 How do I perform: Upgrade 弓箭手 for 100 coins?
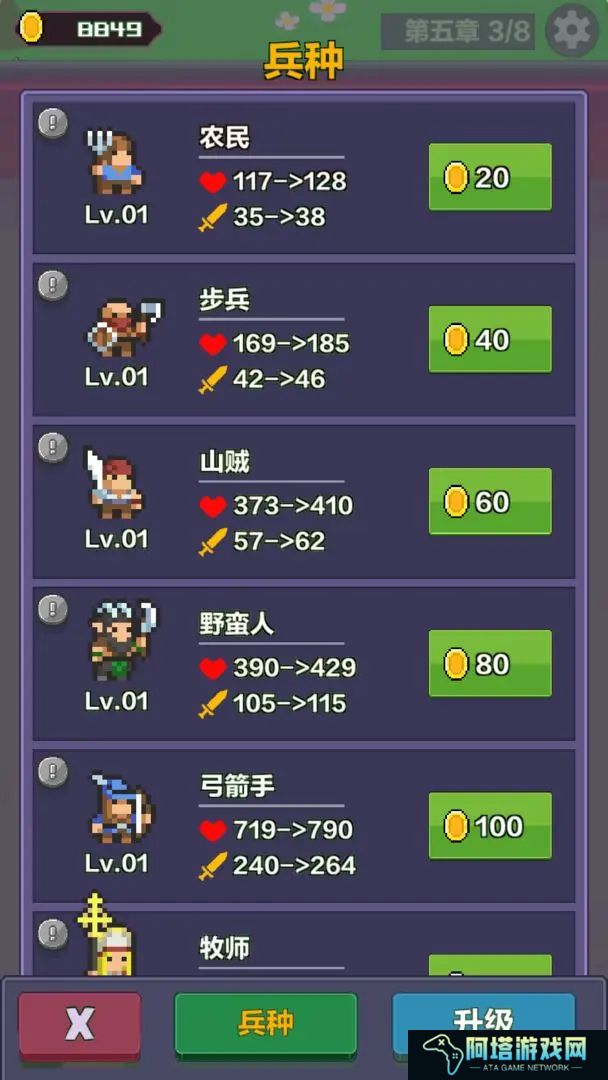click(x=490, y=826)
